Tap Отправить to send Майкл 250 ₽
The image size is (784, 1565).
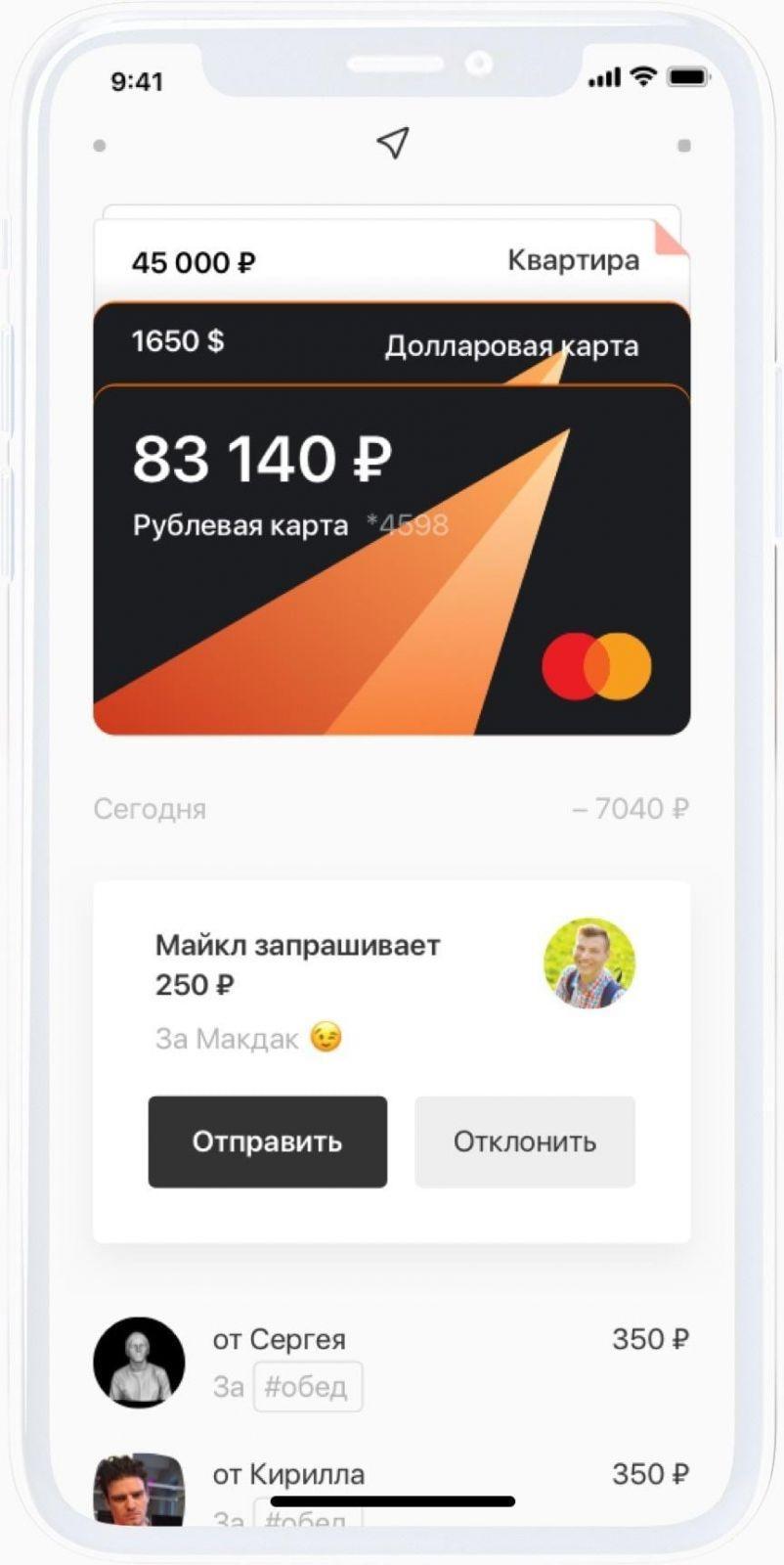click(267, 1141)
